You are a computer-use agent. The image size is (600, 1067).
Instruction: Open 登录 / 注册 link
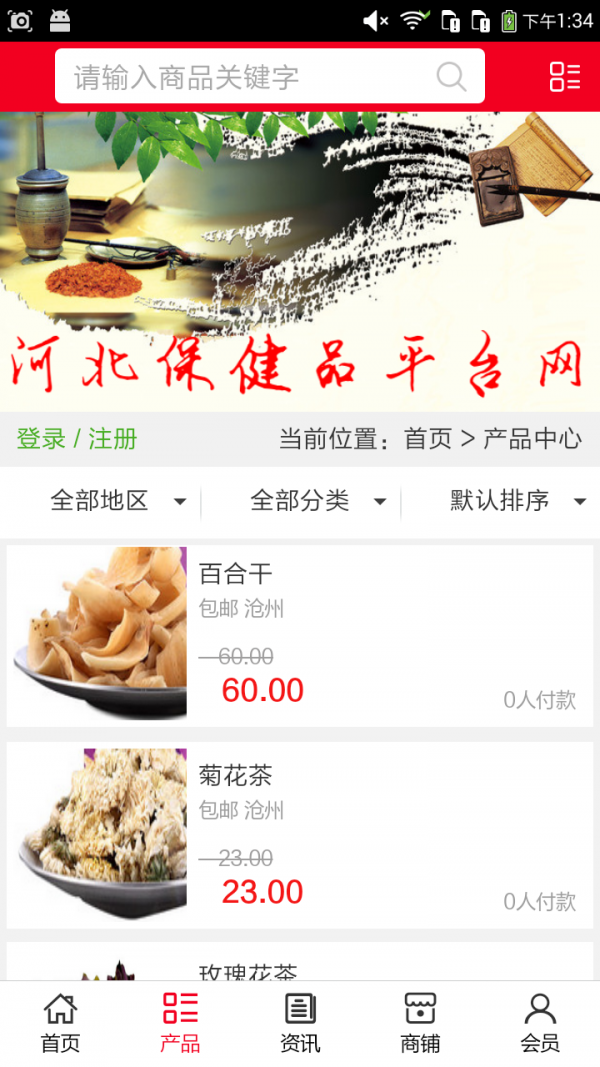pyautogui.click(x=77, y=439)
